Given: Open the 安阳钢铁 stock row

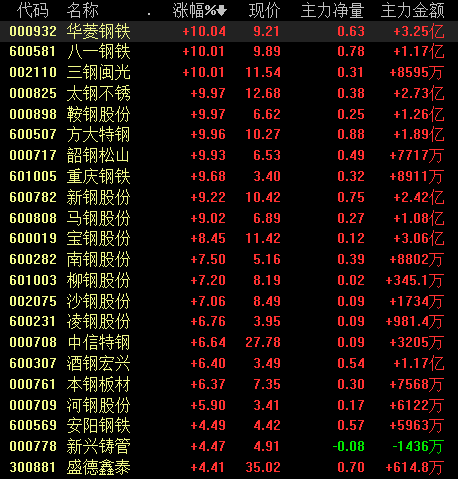Looking at the screenshot, I should tap(229, 425).
